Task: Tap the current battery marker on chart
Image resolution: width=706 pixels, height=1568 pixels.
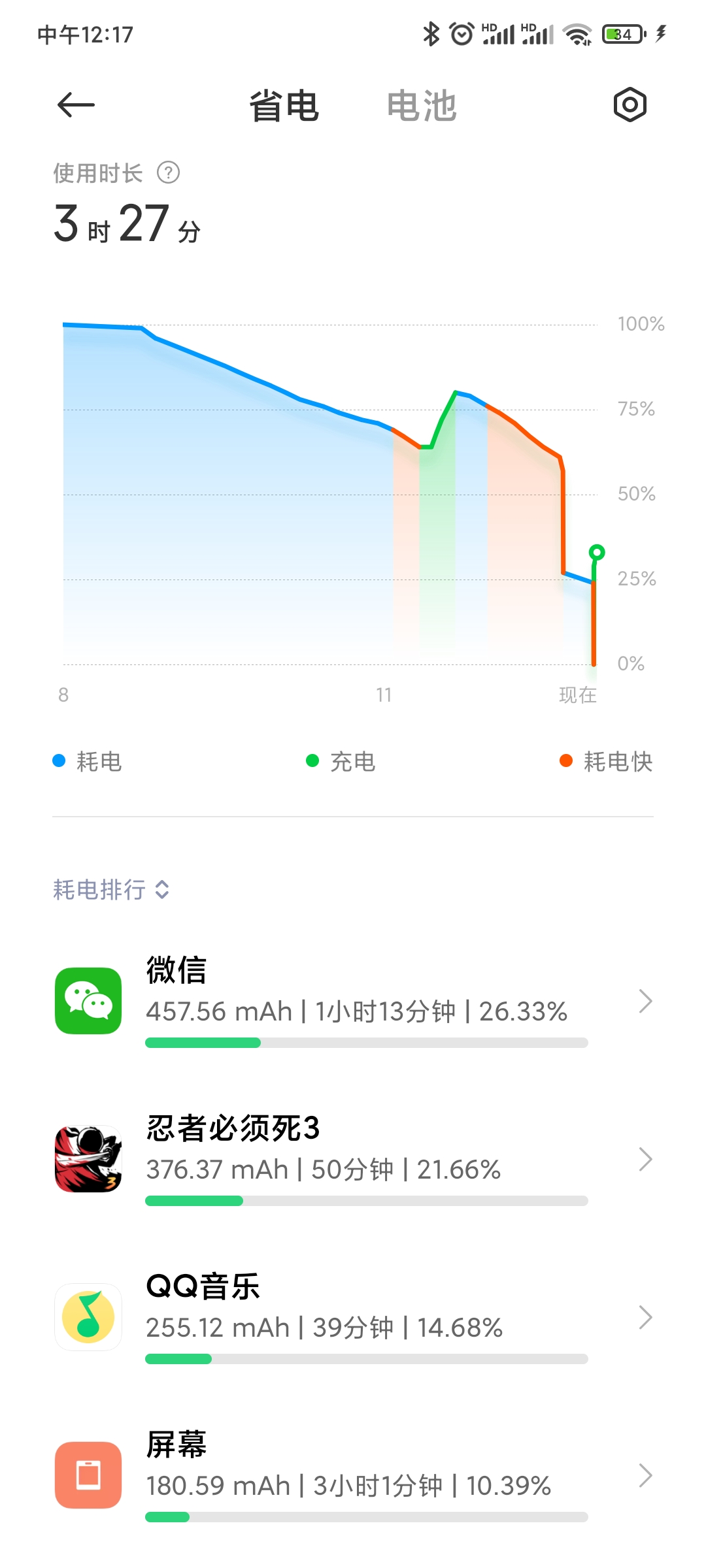Action: 596,553
